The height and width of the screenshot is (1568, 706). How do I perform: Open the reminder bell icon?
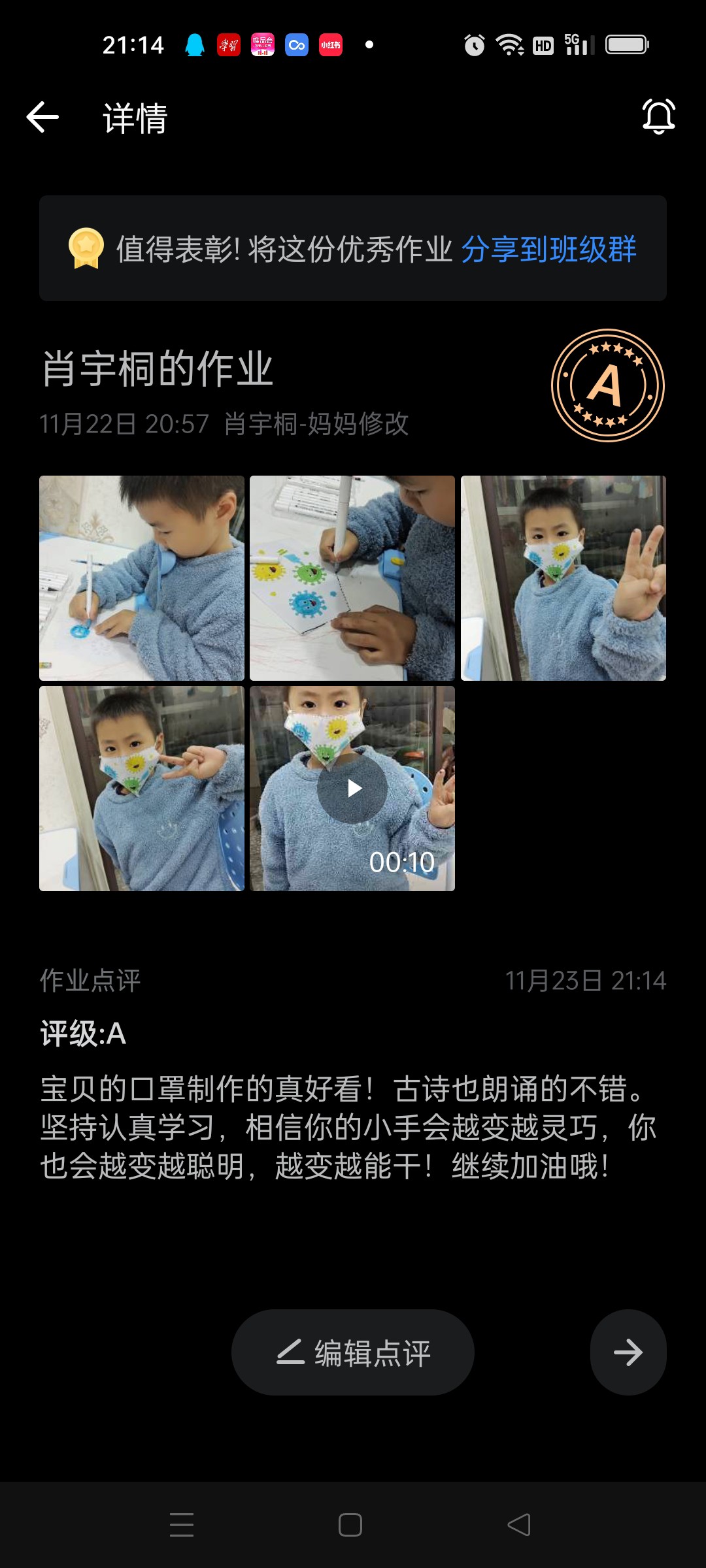658,117
